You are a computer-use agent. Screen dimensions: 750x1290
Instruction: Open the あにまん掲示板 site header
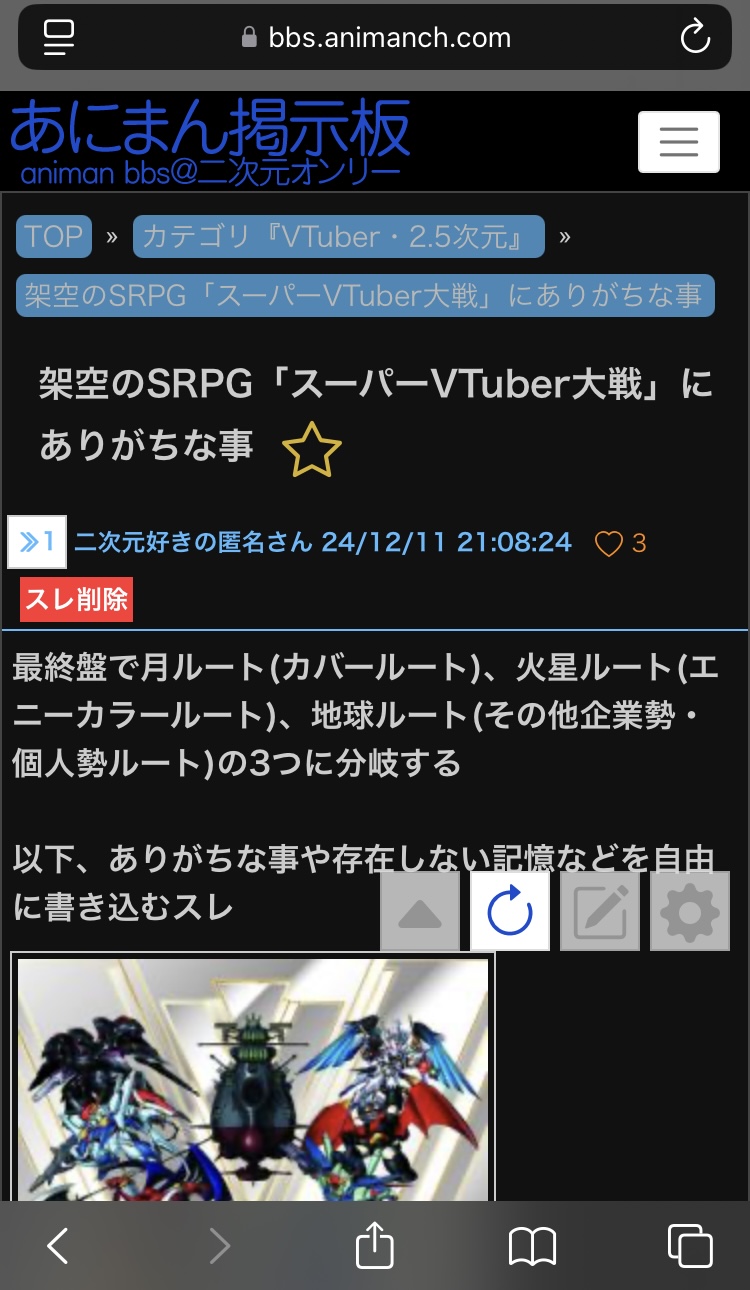click(x=210, y=140)
